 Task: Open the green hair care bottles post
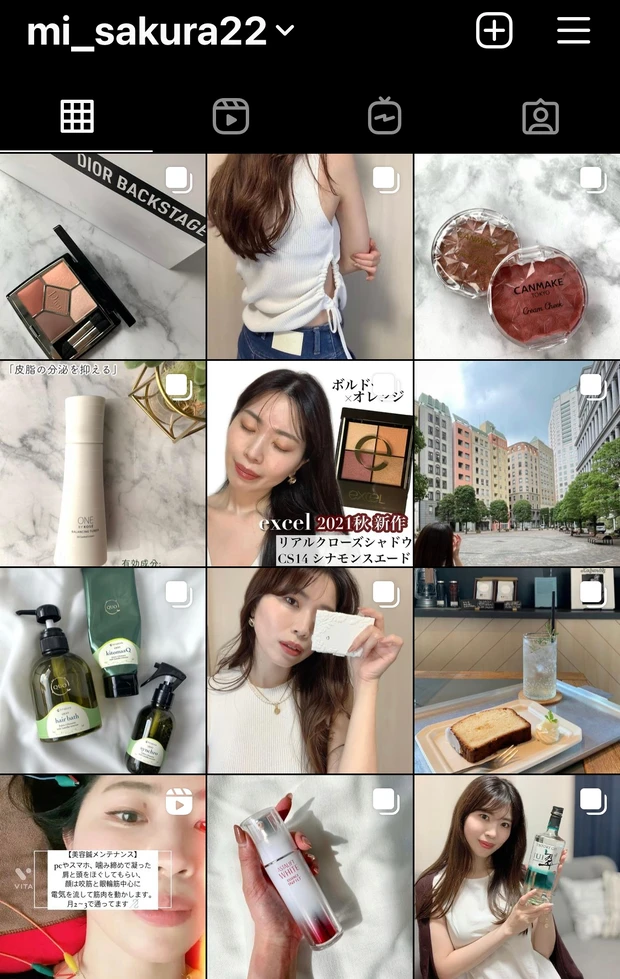tap(102, 670)
